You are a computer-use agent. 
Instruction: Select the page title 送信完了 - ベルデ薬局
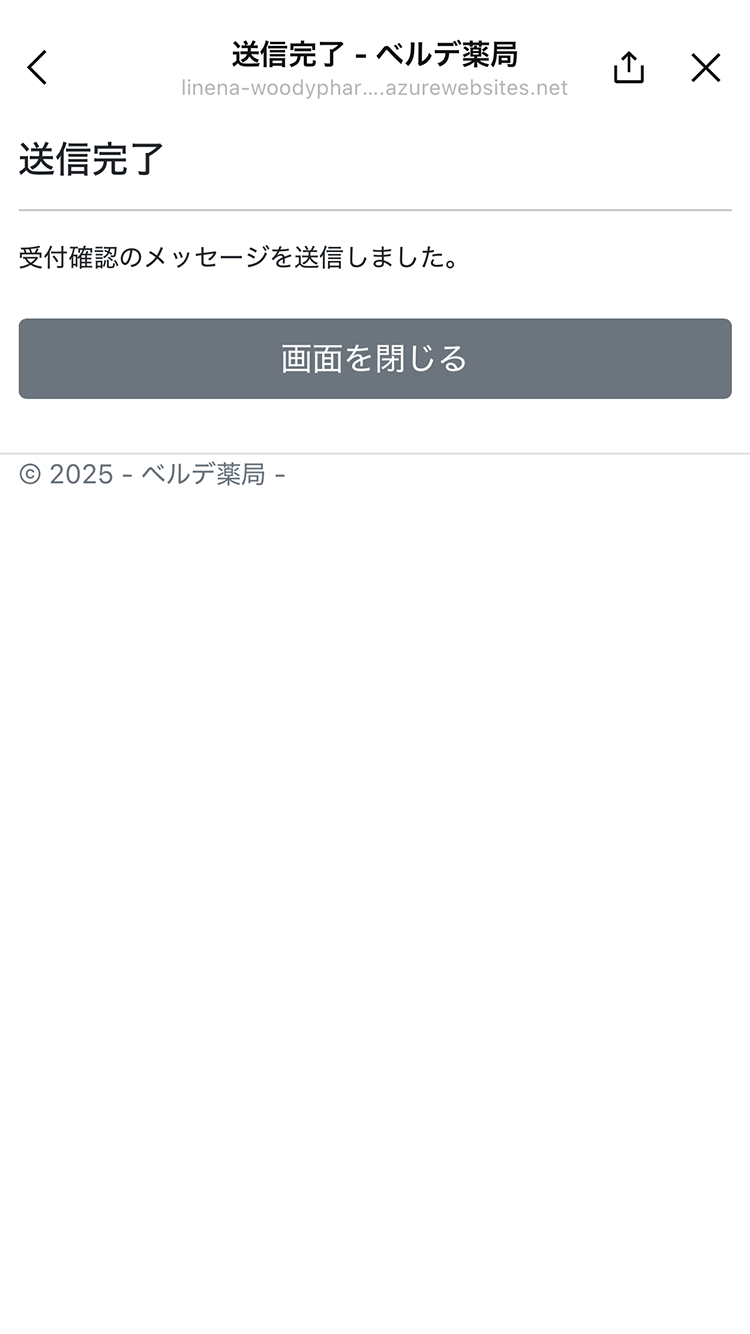pos(375,55)
